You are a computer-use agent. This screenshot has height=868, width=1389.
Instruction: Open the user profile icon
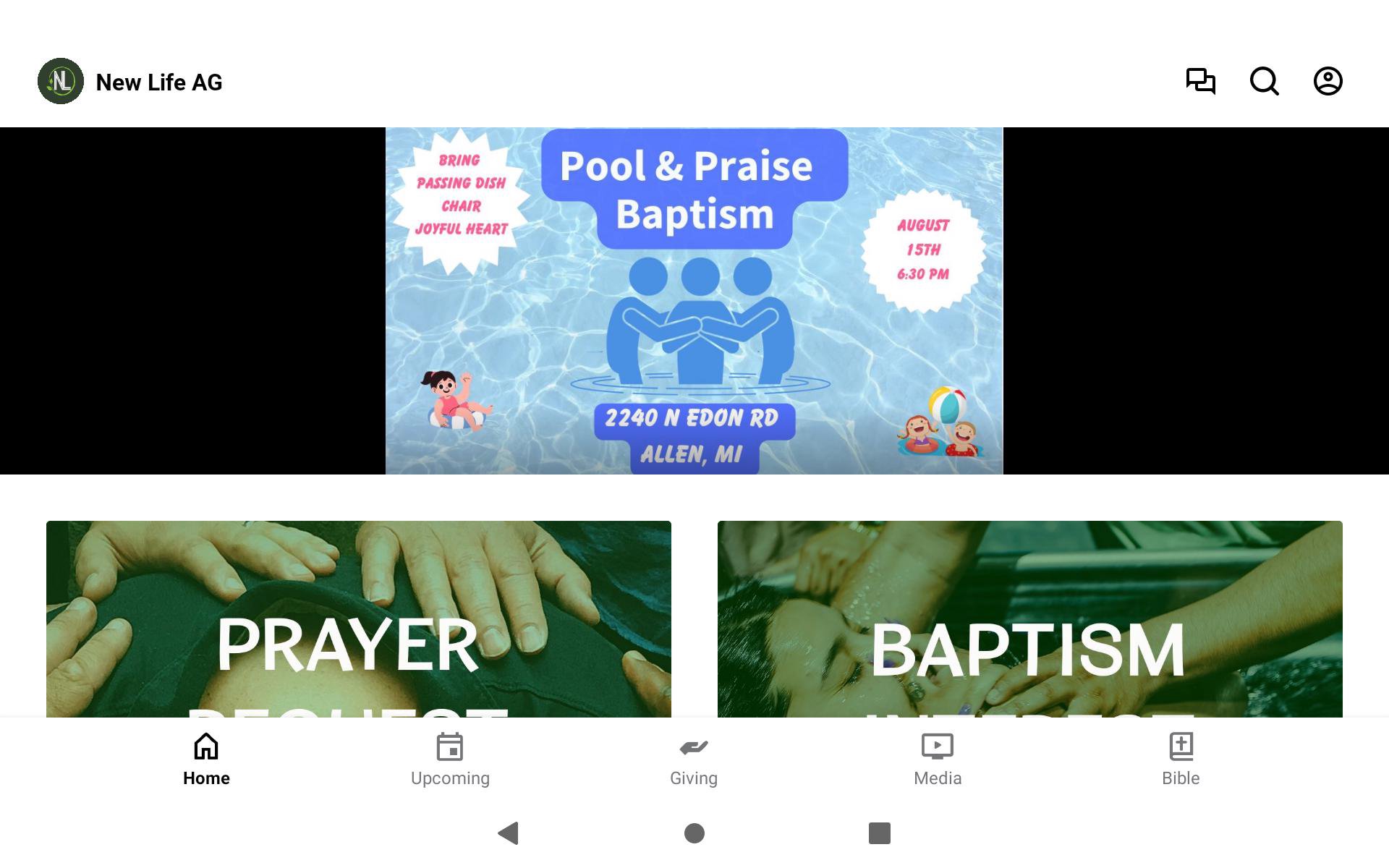pos(1328,81)
